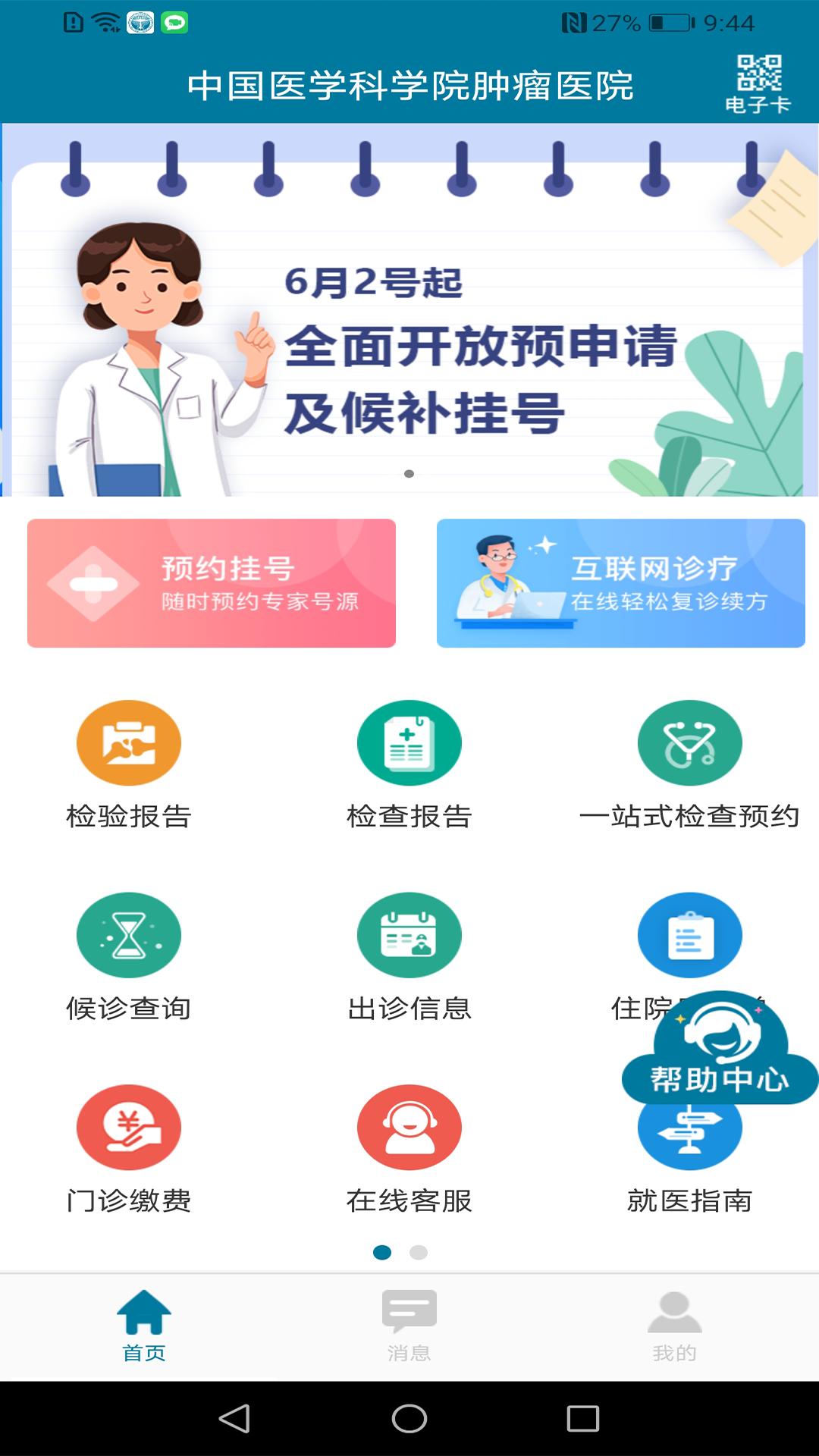Viewport: 819px width, 1456px height.
Task: Select the 首页 home tab
Action: tap(144, 1326)
